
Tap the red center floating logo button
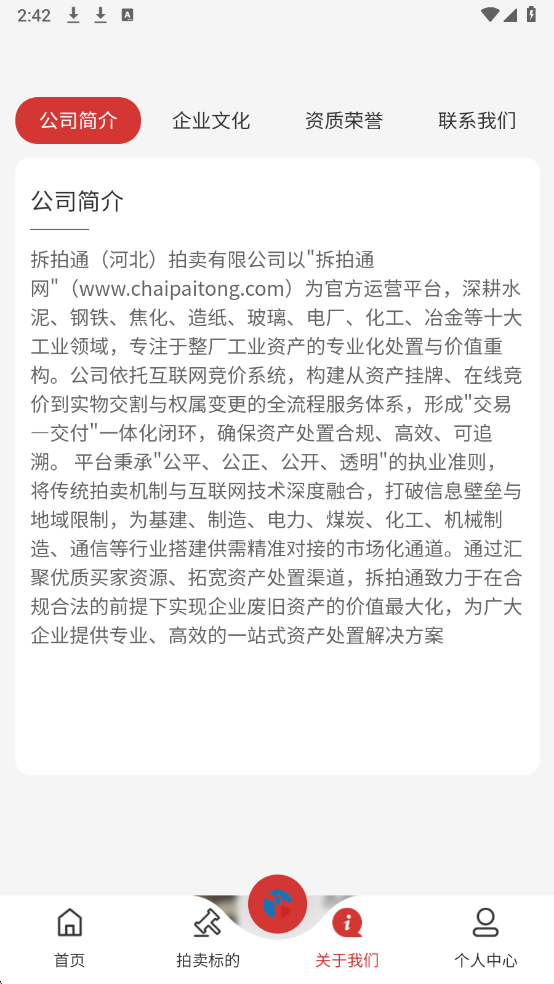pyautogui.click(x=277, y=904)
